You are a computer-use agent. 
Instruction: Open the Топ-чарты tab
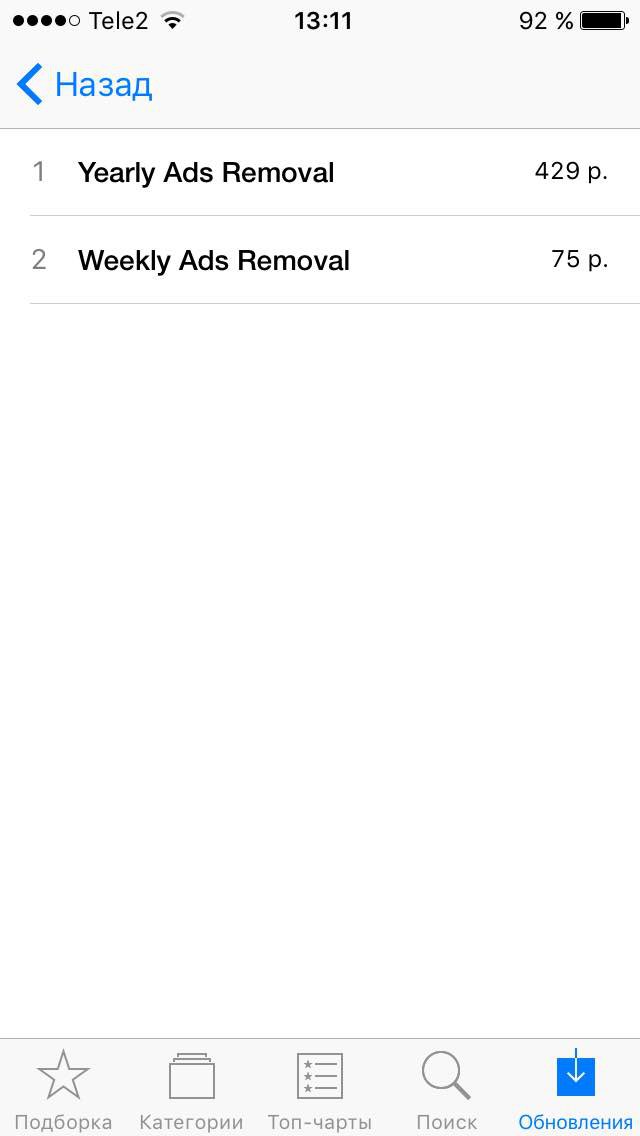(320, 1089)
